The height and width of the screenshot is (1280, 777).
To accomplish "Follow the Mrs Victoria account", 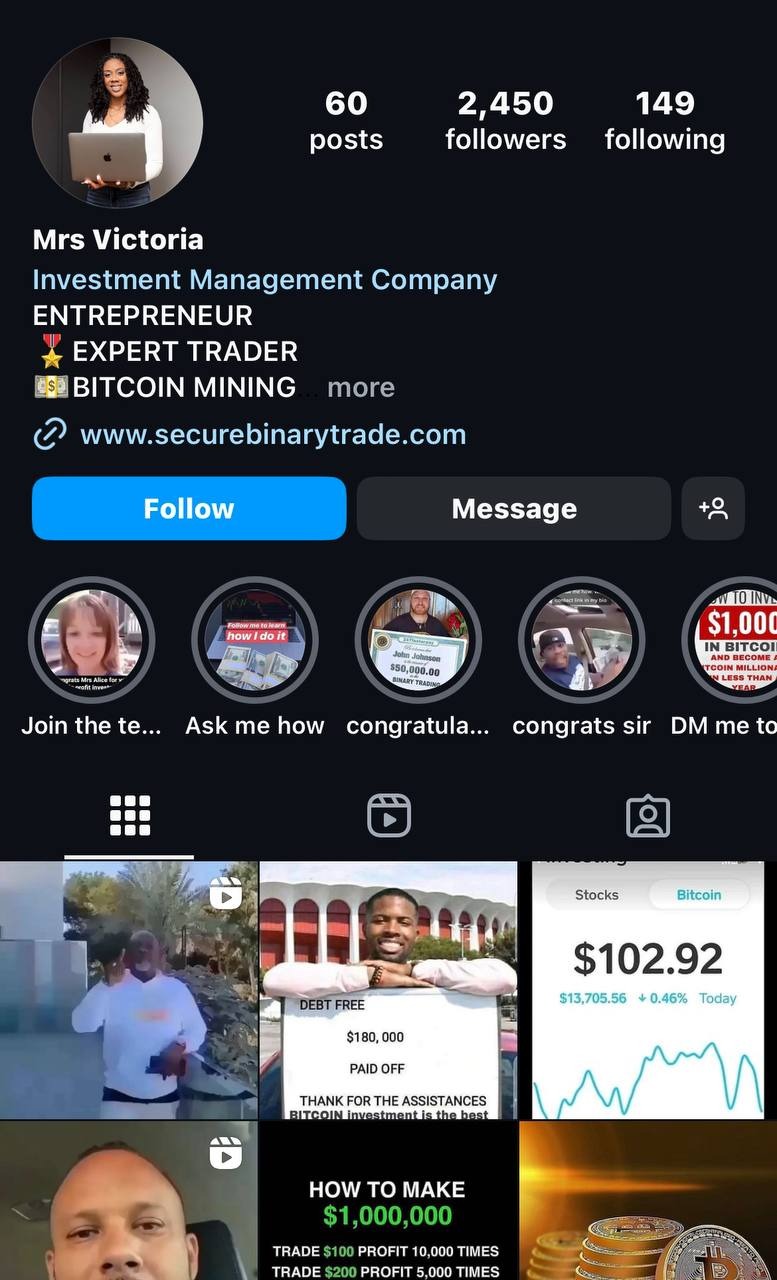I will 189,508.
